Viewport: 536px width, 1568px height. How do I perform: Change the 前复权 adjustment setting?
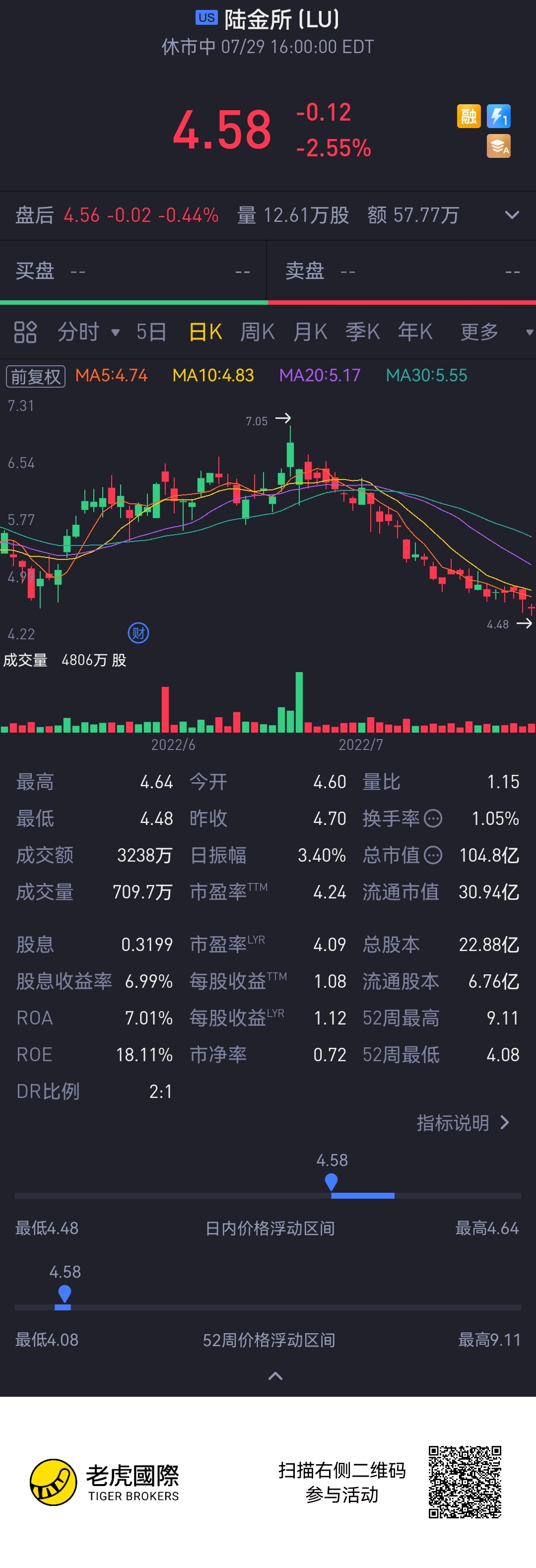pyautogui.click(x=35, y=376)
